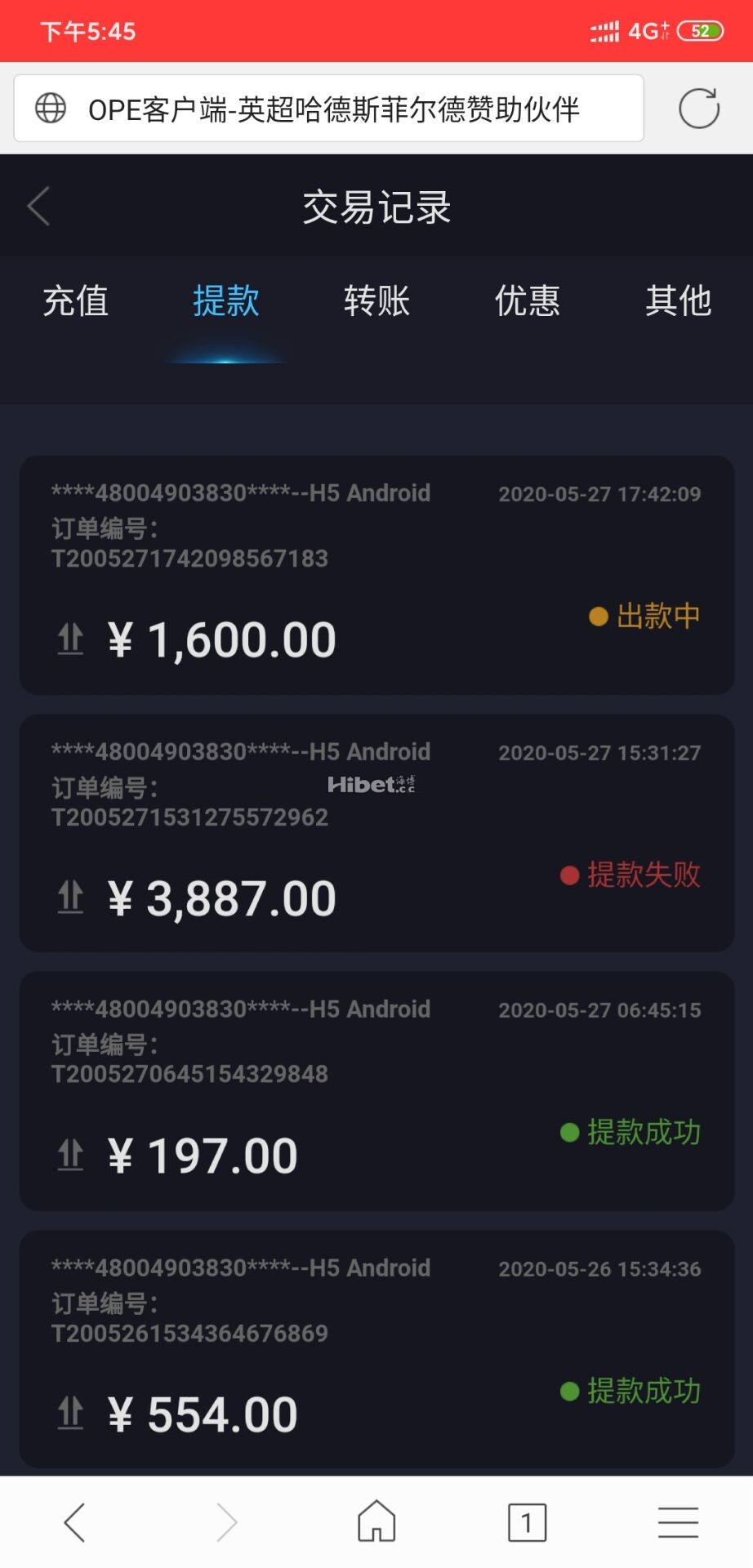This screenshot has width=753, height=1568.
Task: Switch to the 充值 tab
Action: coord(75,301)
